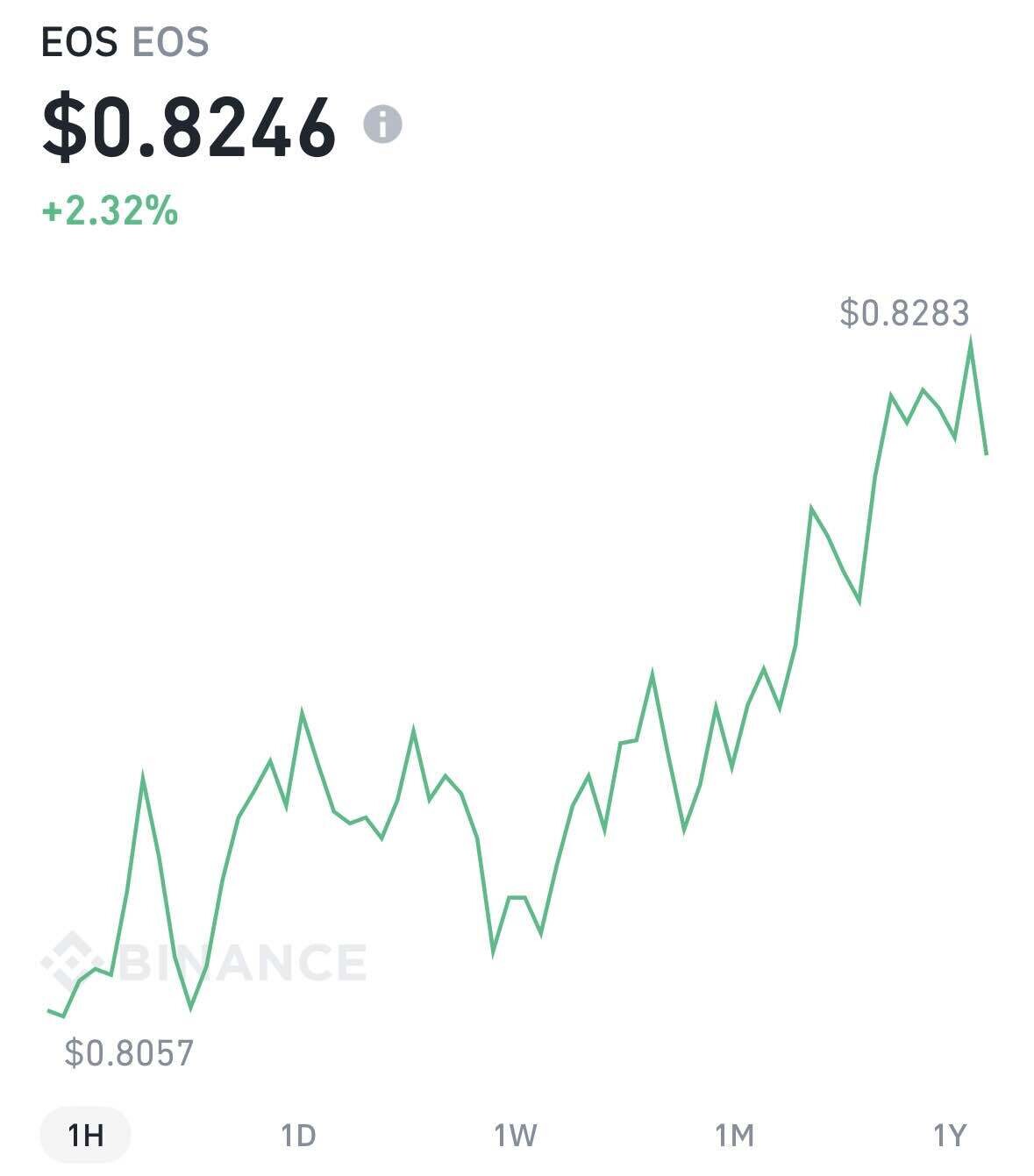
Task: Open the info icon beside the EOS price
Action: pyautogui.click(x=382, y=124)
